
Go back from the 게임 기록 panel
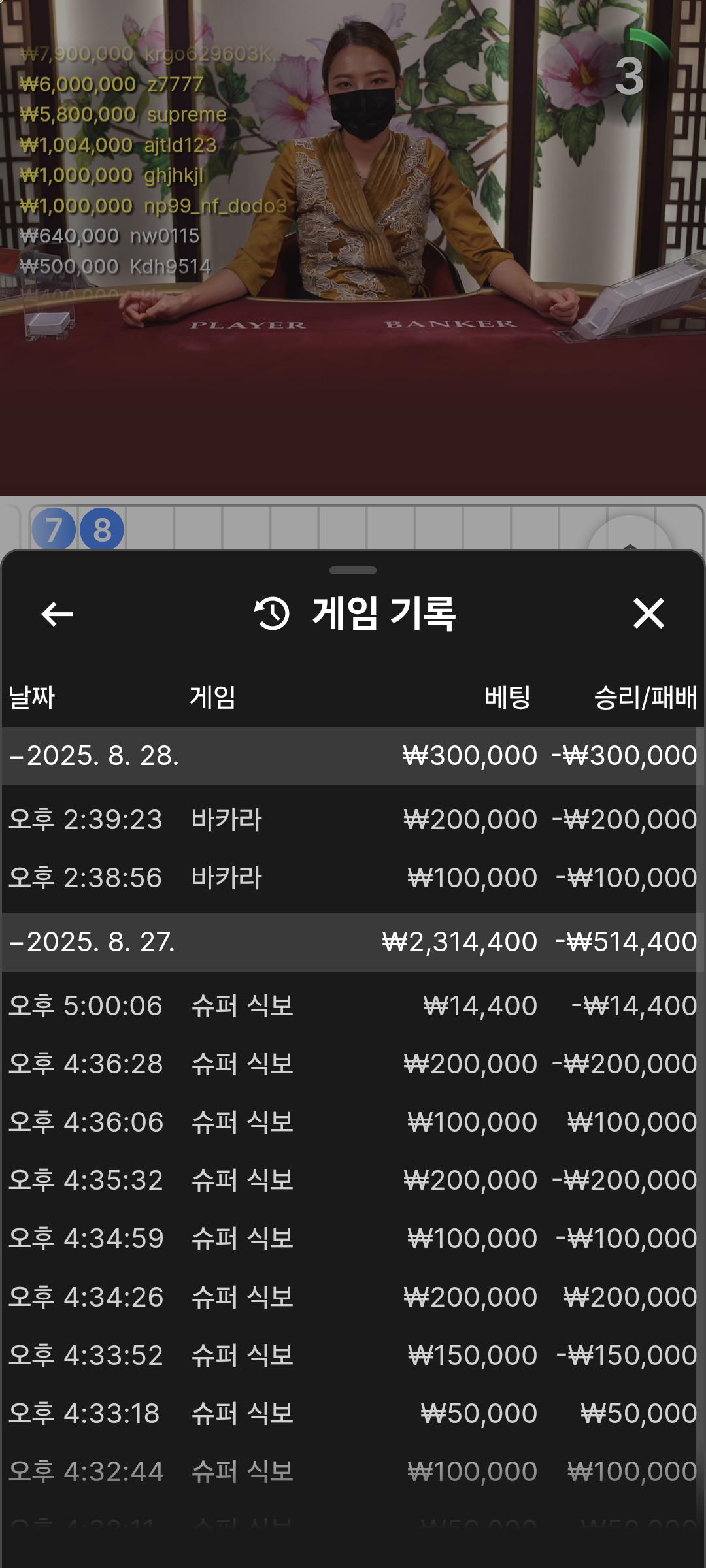tap(57, 614)
